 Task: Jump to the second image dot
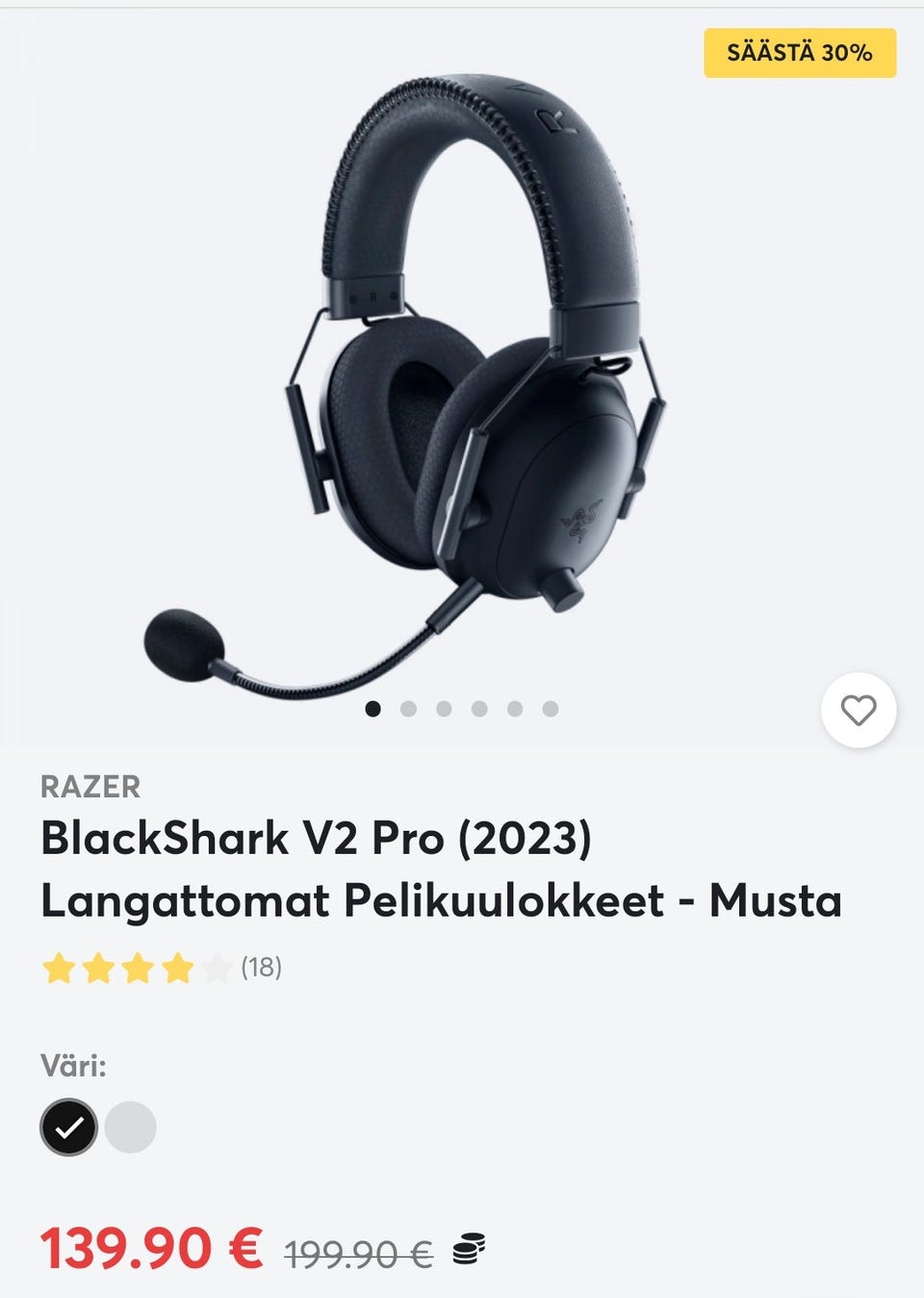408,710
